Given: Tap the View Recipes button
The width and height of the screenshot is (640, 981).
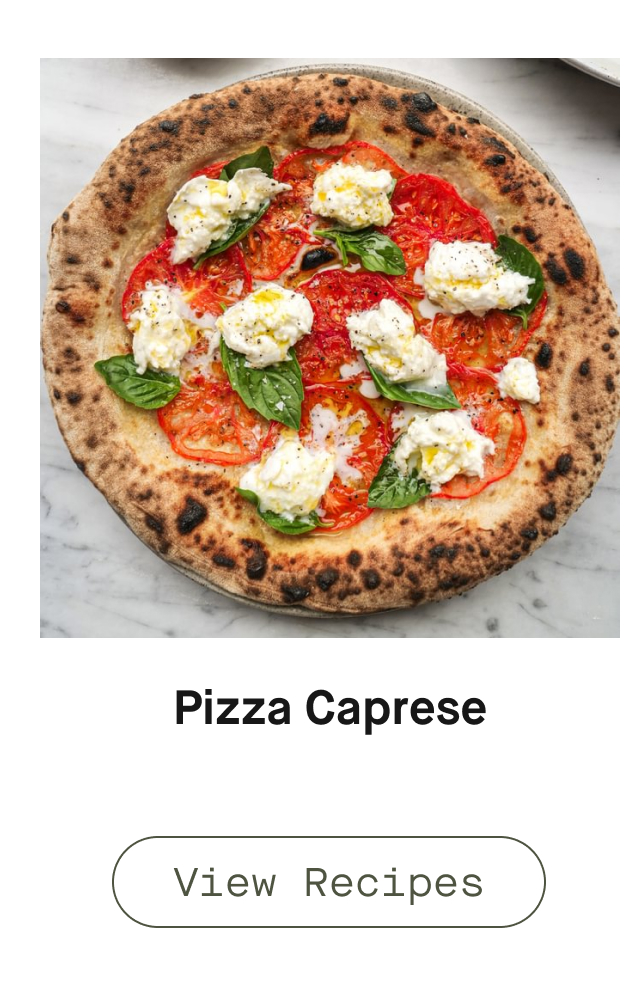Looking at the screenshot, I should (x=328, y=882).
